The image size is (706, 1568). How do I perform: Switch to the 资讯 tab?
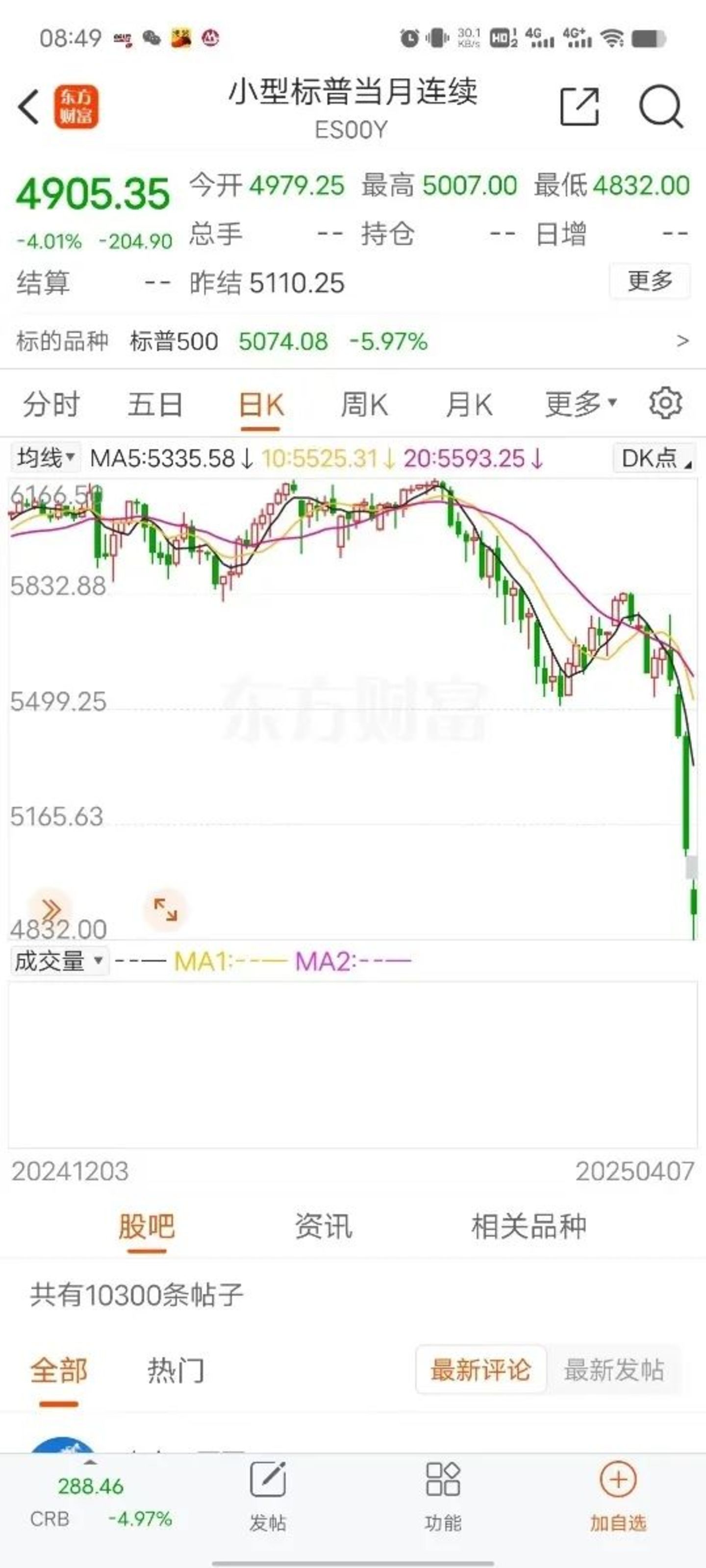(x=323, y=1226)
